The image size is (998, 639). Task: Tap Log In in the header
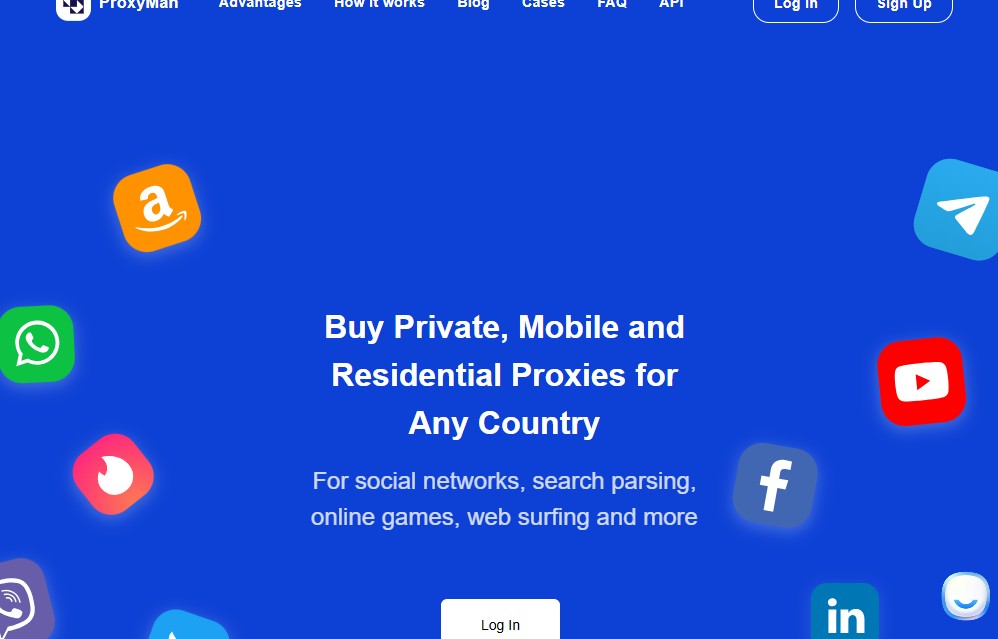795,6
